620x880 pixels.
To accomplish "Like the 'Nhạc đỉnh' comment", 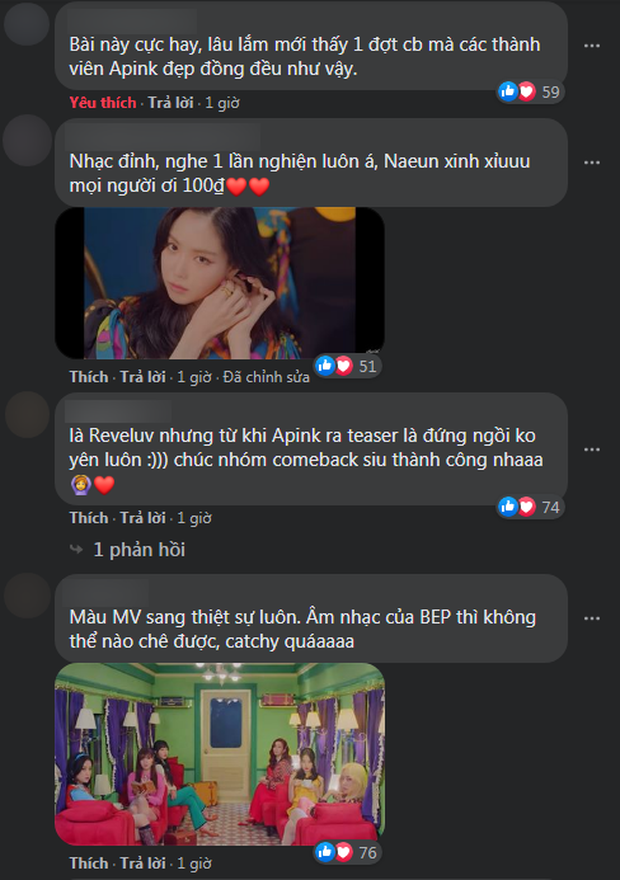I will tap(89, 377).
